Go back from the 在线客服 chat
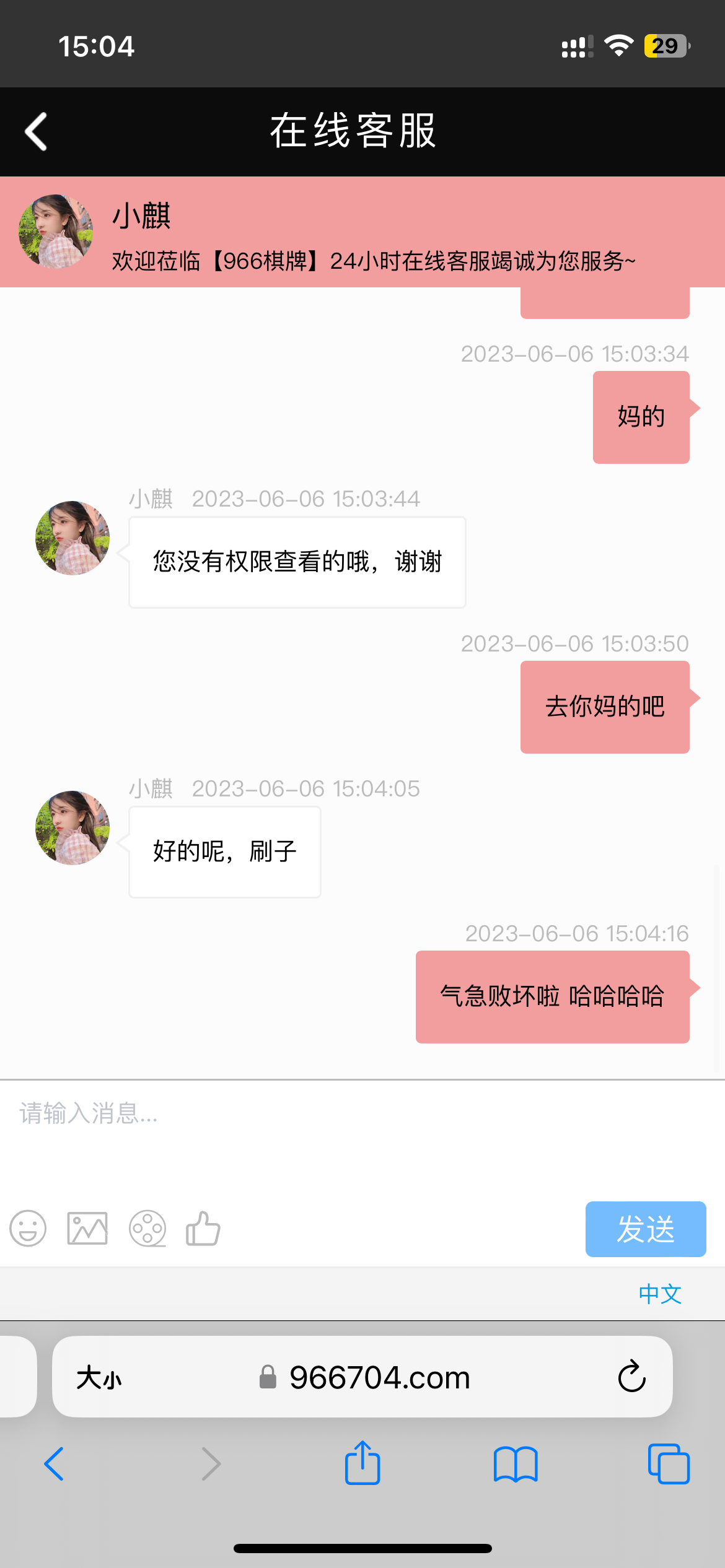The image size is (725, 1568). 36,131
